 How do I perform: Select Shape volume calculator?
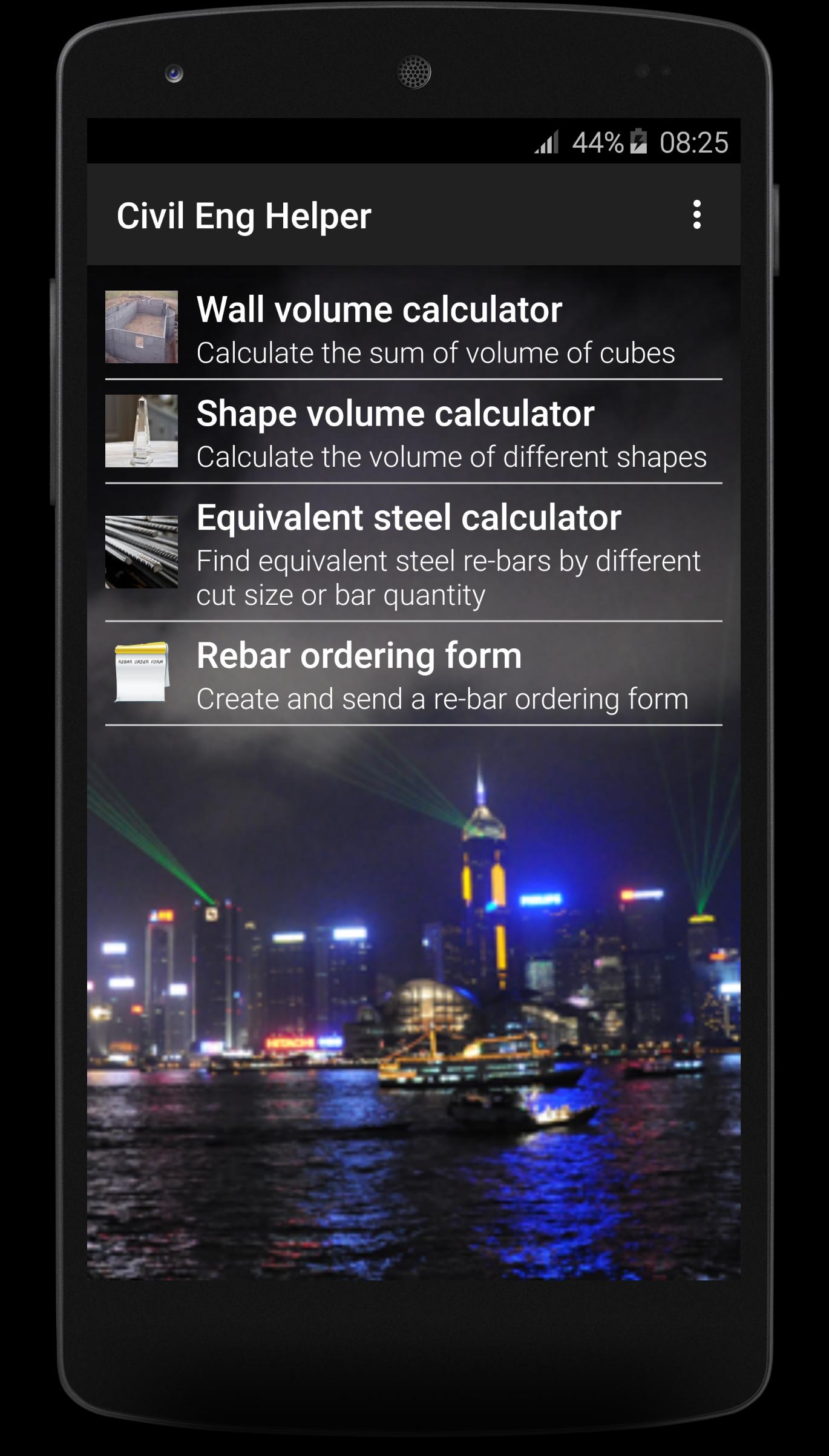pyautogui.click(x=413, y=432)
